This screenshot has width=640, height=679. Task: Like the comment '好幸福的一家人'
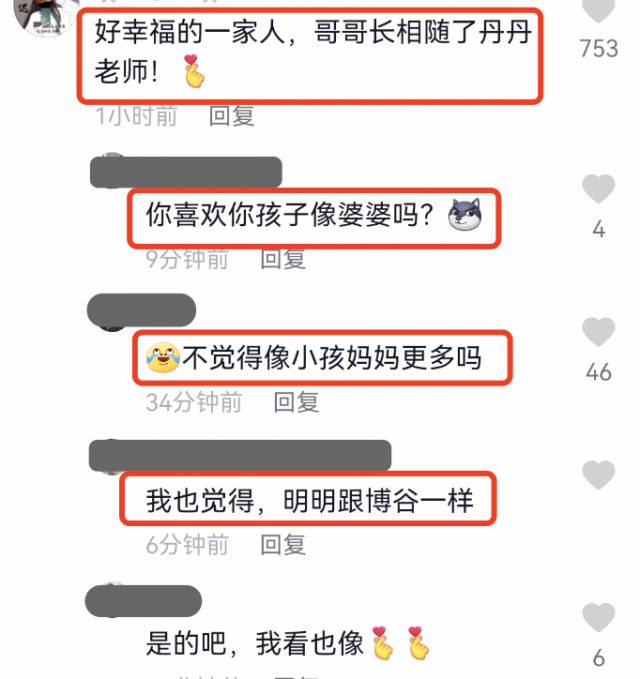(598, 12)
